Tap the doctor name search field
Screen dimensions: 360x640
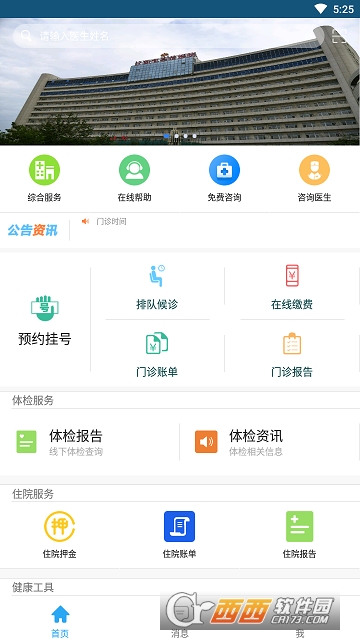(168, 36)
